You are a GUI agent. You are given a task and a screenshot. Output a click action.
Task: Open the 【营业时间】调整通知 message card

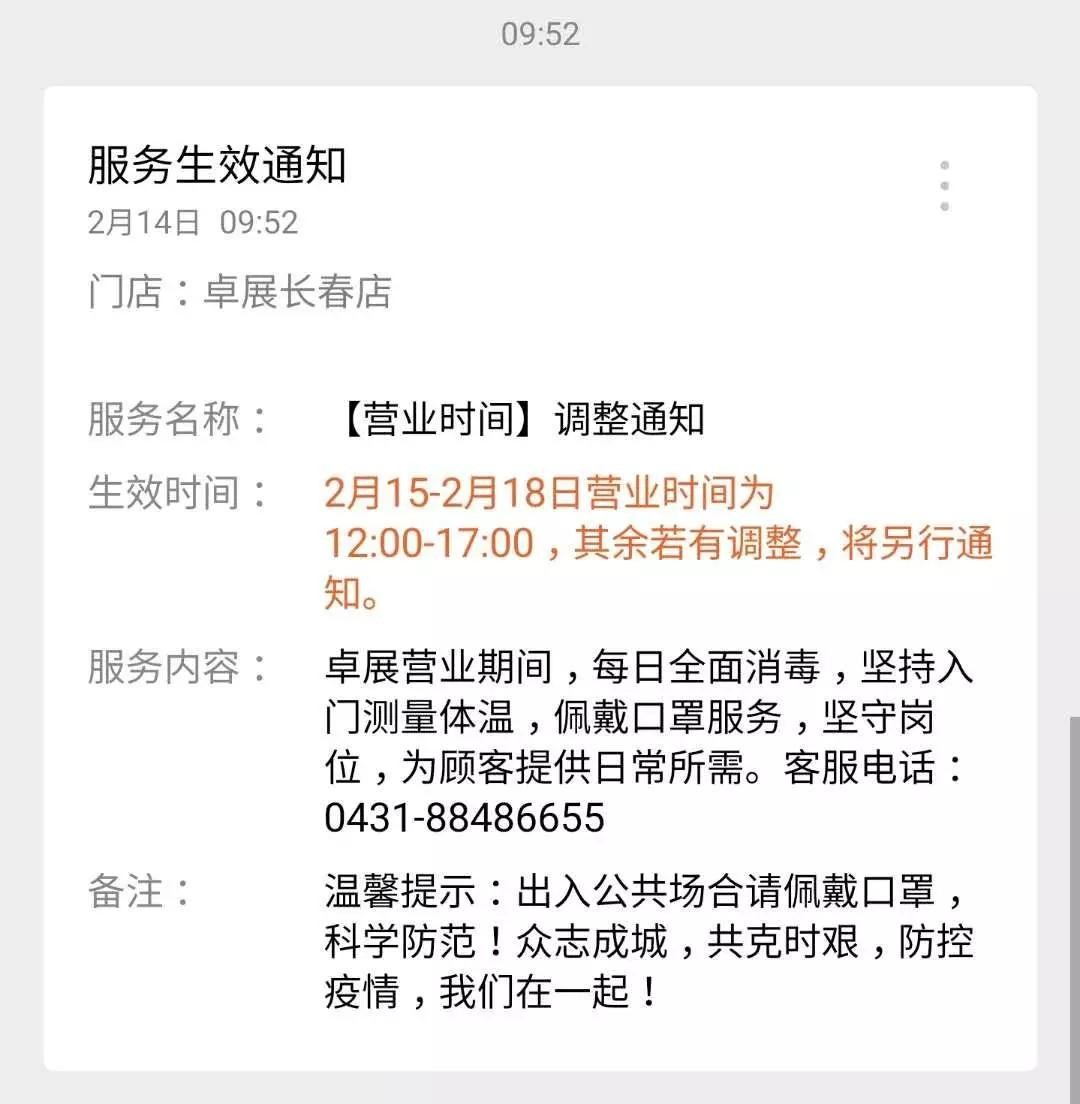540,580
